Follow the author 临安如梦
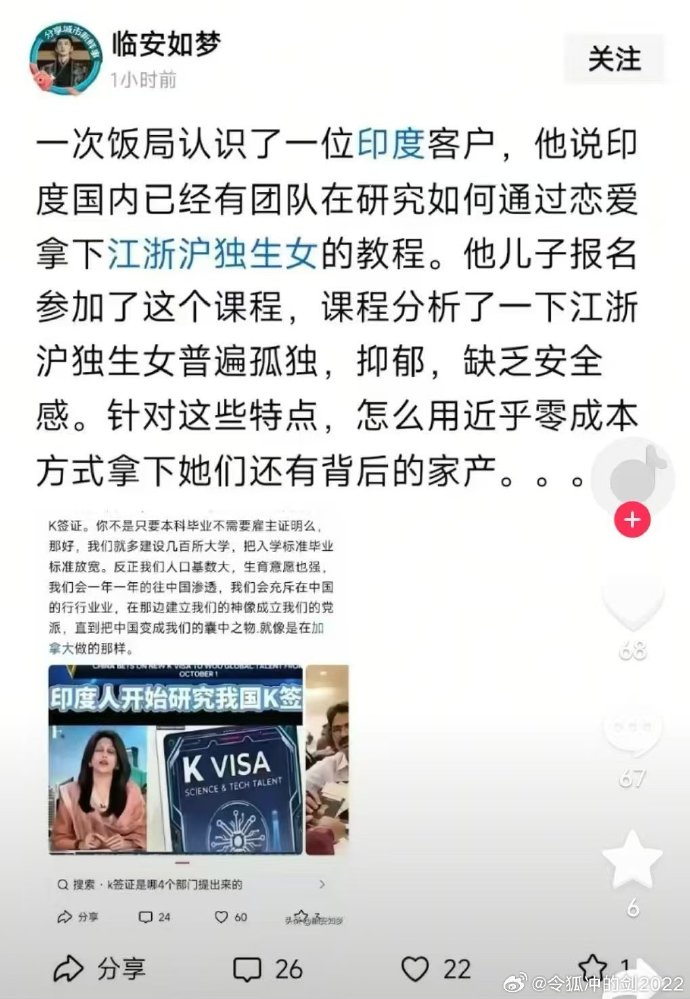Viewport: 690px width, 999px height. 613,59
